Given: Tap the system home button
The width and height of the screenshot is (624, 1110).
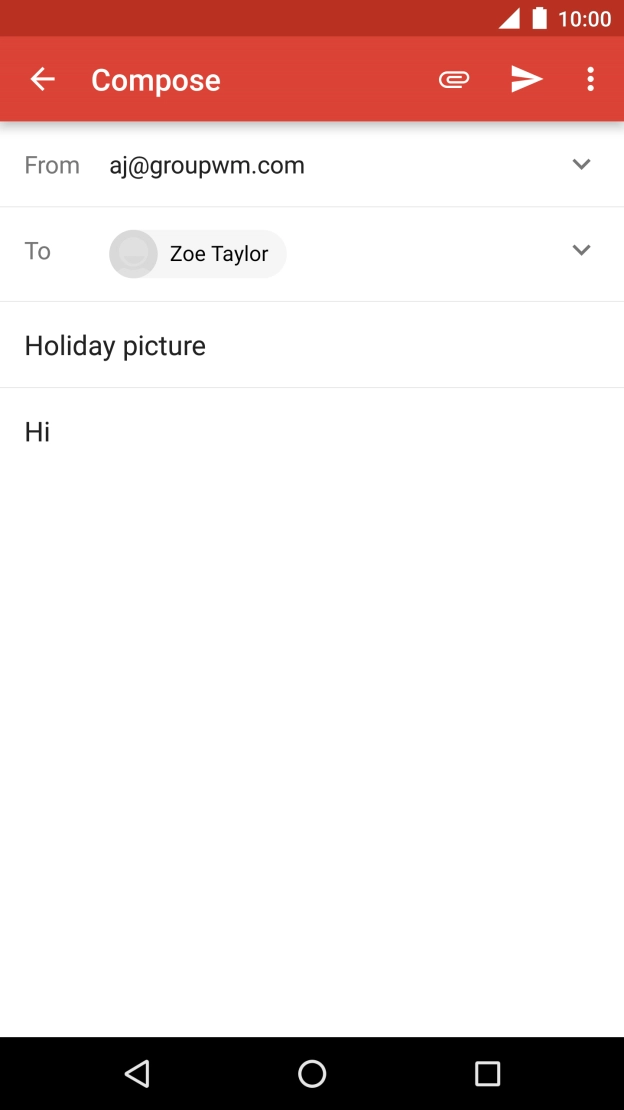Looking at the screenshot, I should 312,1074.
